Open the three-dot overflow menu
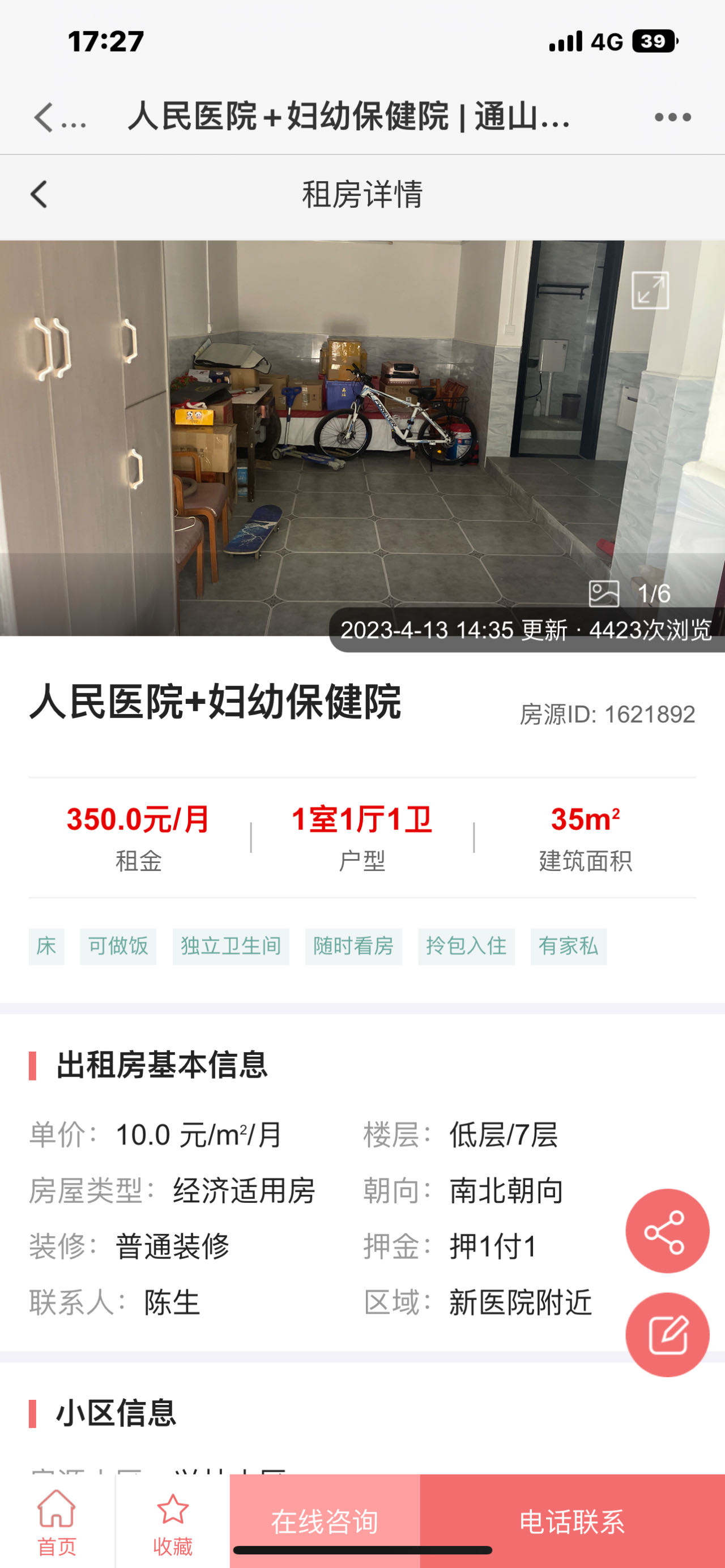 (x=672, y=117)
